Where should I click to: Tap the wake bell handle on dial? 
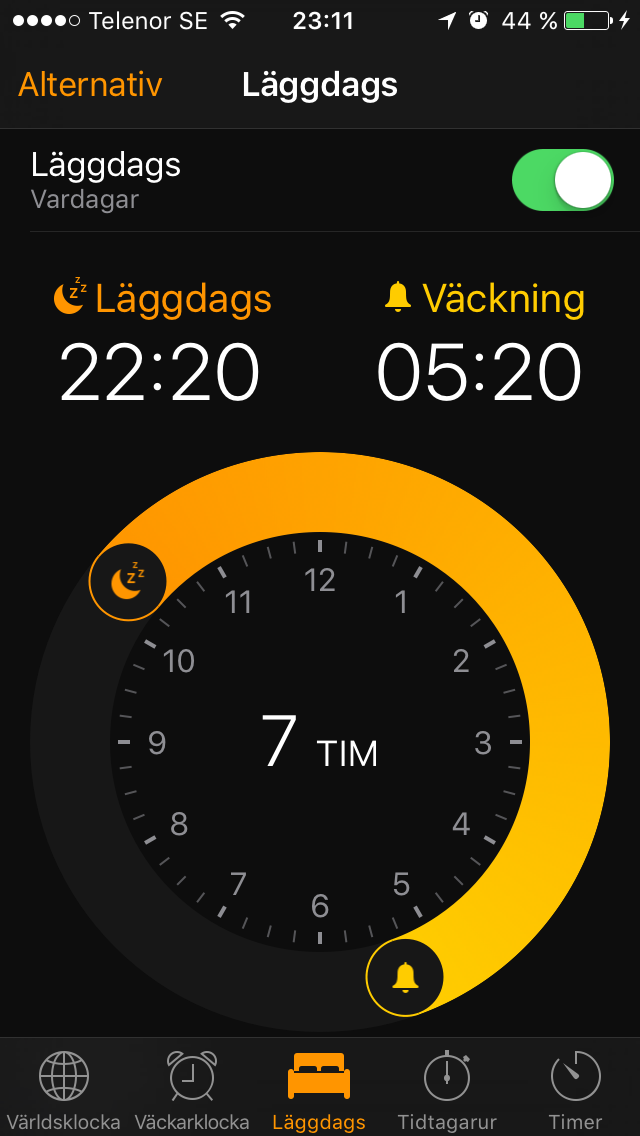405,977
